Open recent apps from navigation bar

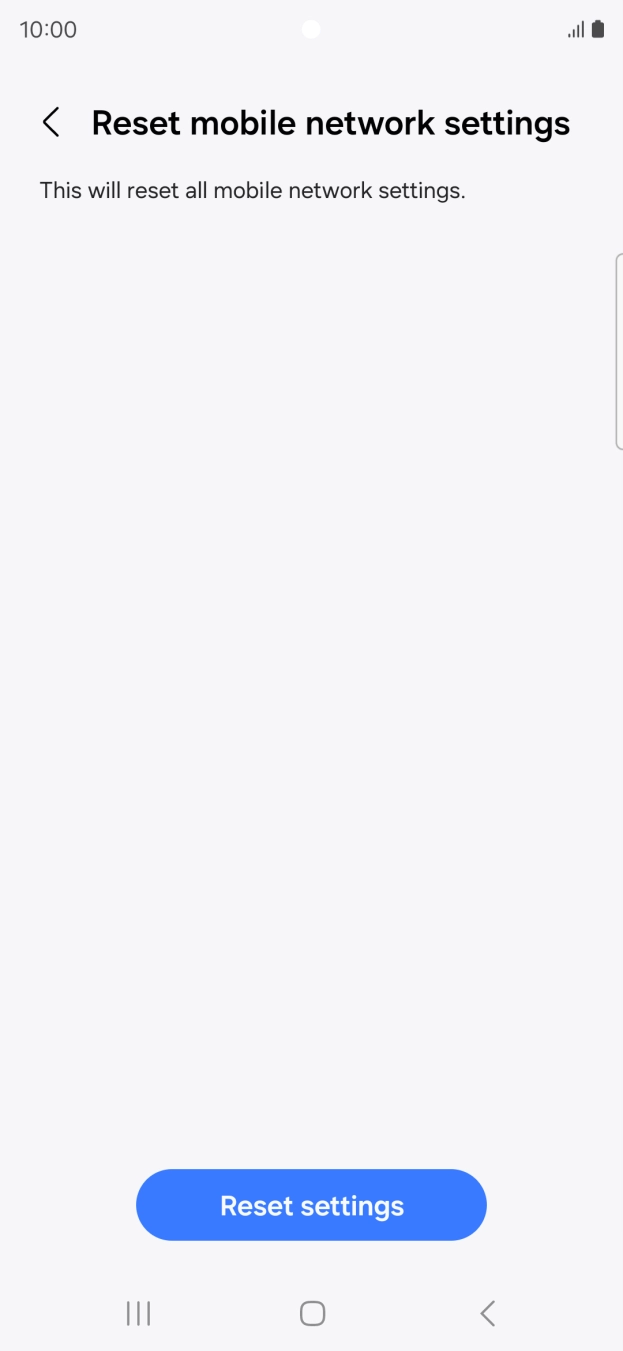click(138, 1313)
